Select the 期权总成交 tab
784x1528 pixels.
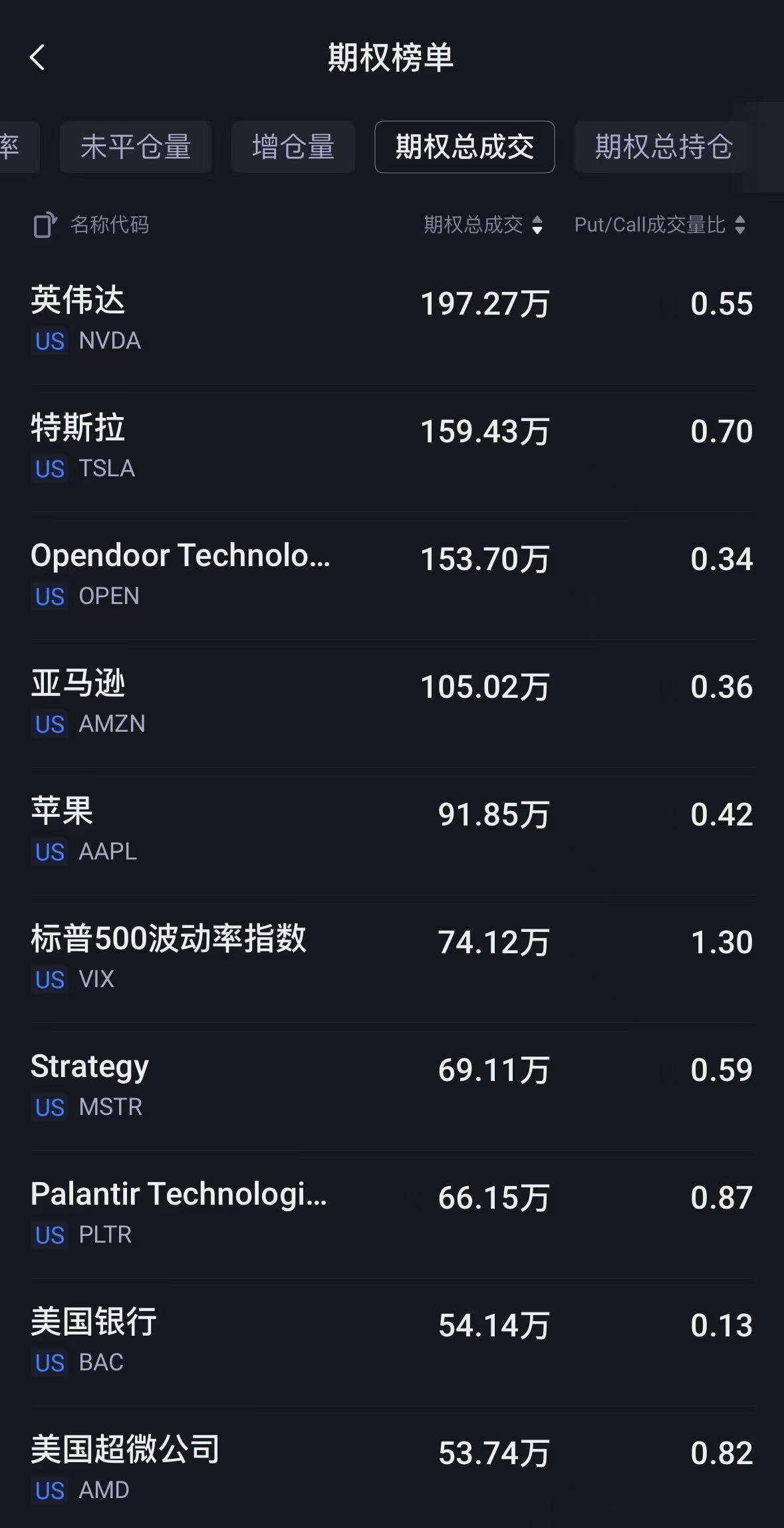(465, 147)
